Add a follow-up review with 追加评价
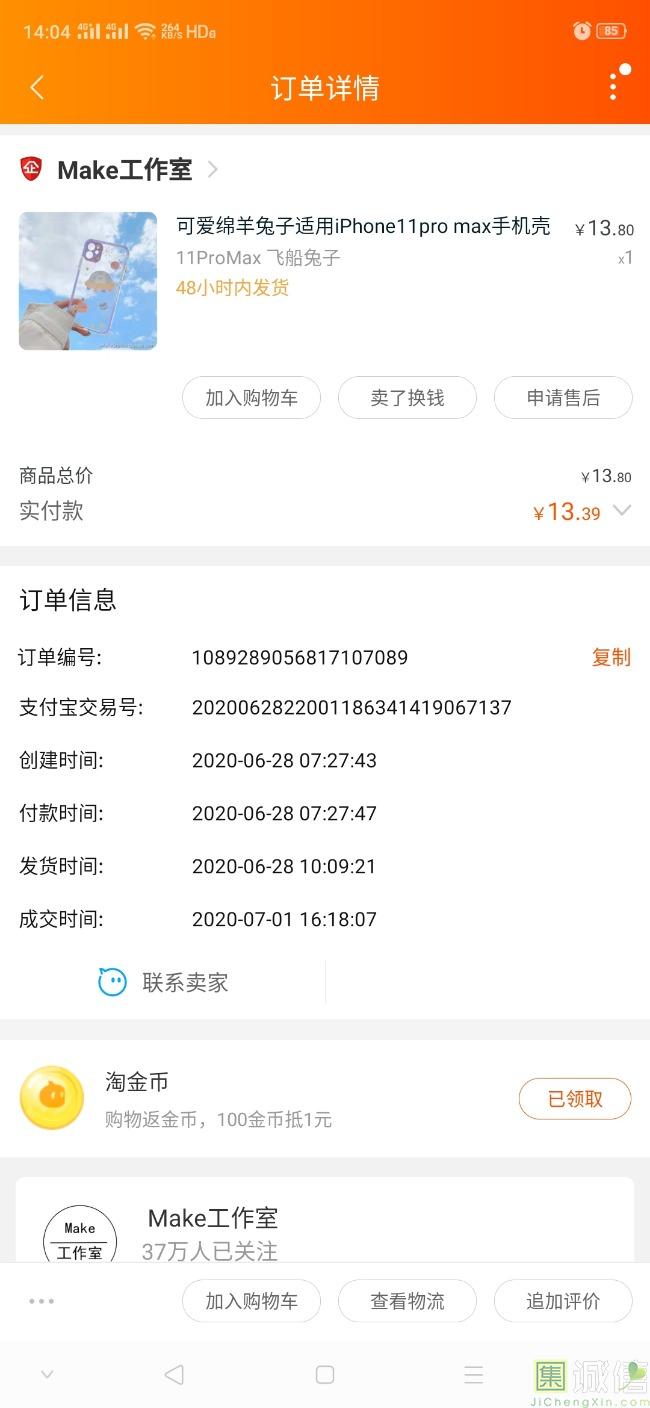The image size is (650, 1408). [563, 1301]
